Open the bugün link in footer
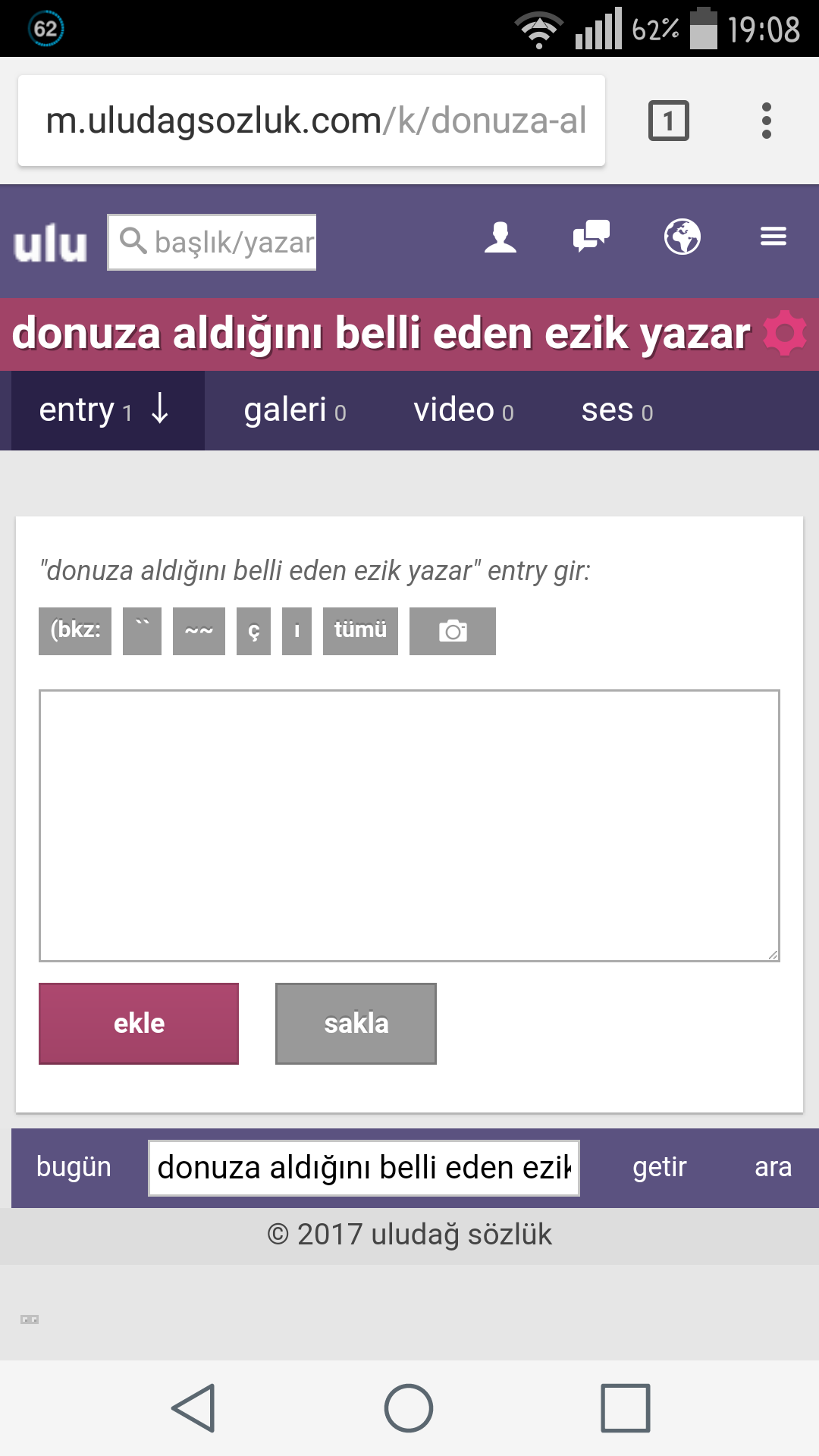This screenshot has width=819, height=1456. click(x=74, y=1167)
